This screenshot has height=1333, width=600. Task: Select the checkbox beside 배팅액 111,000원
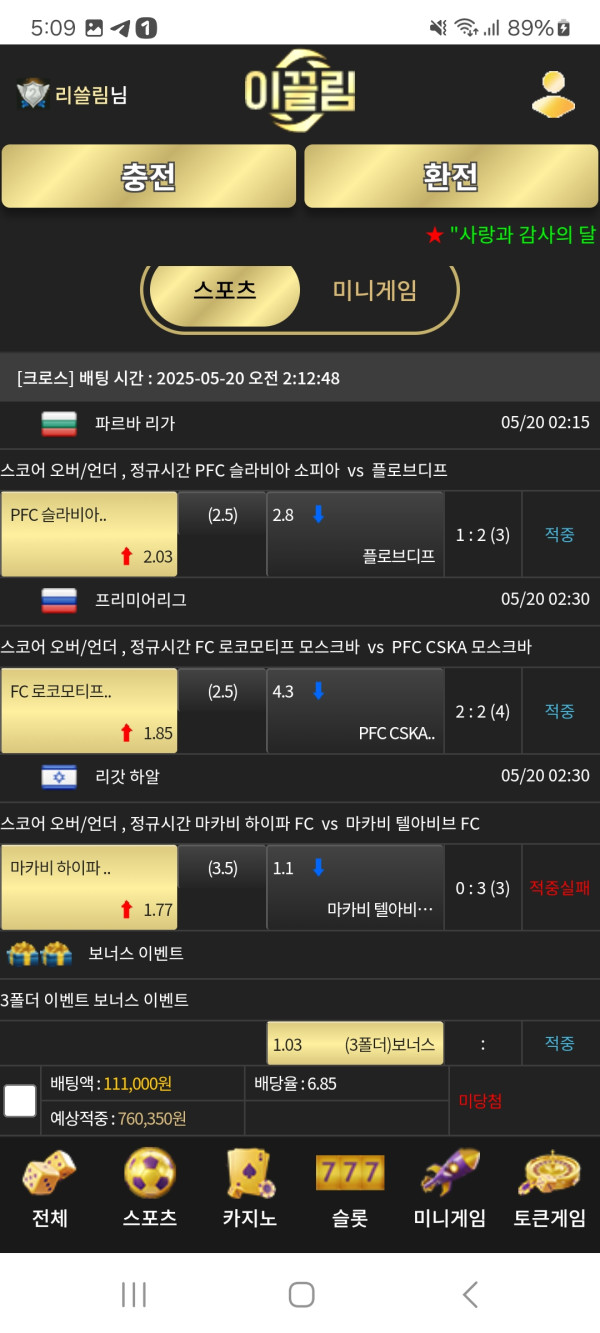point(20,1101)
